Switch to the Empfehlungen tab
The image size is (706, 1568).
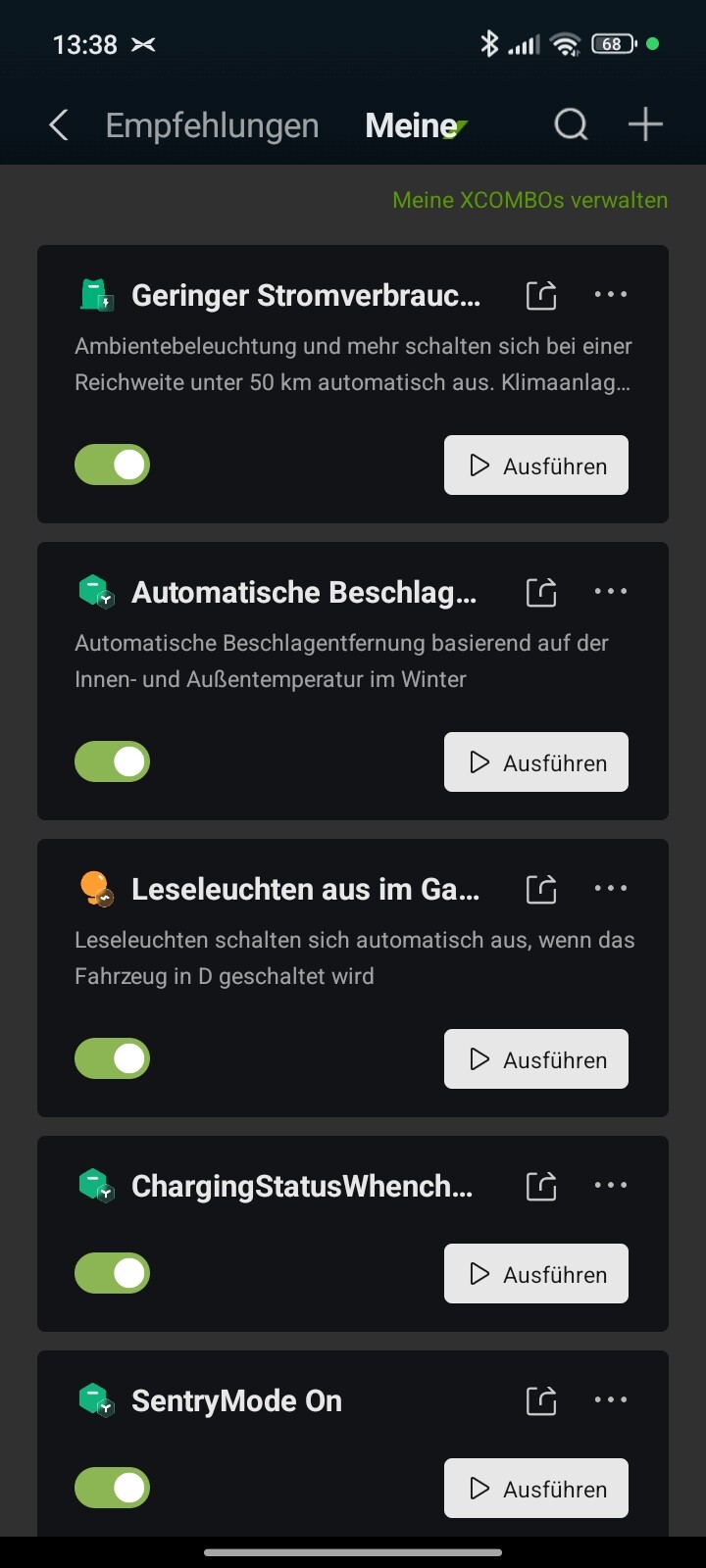point(212,125)
